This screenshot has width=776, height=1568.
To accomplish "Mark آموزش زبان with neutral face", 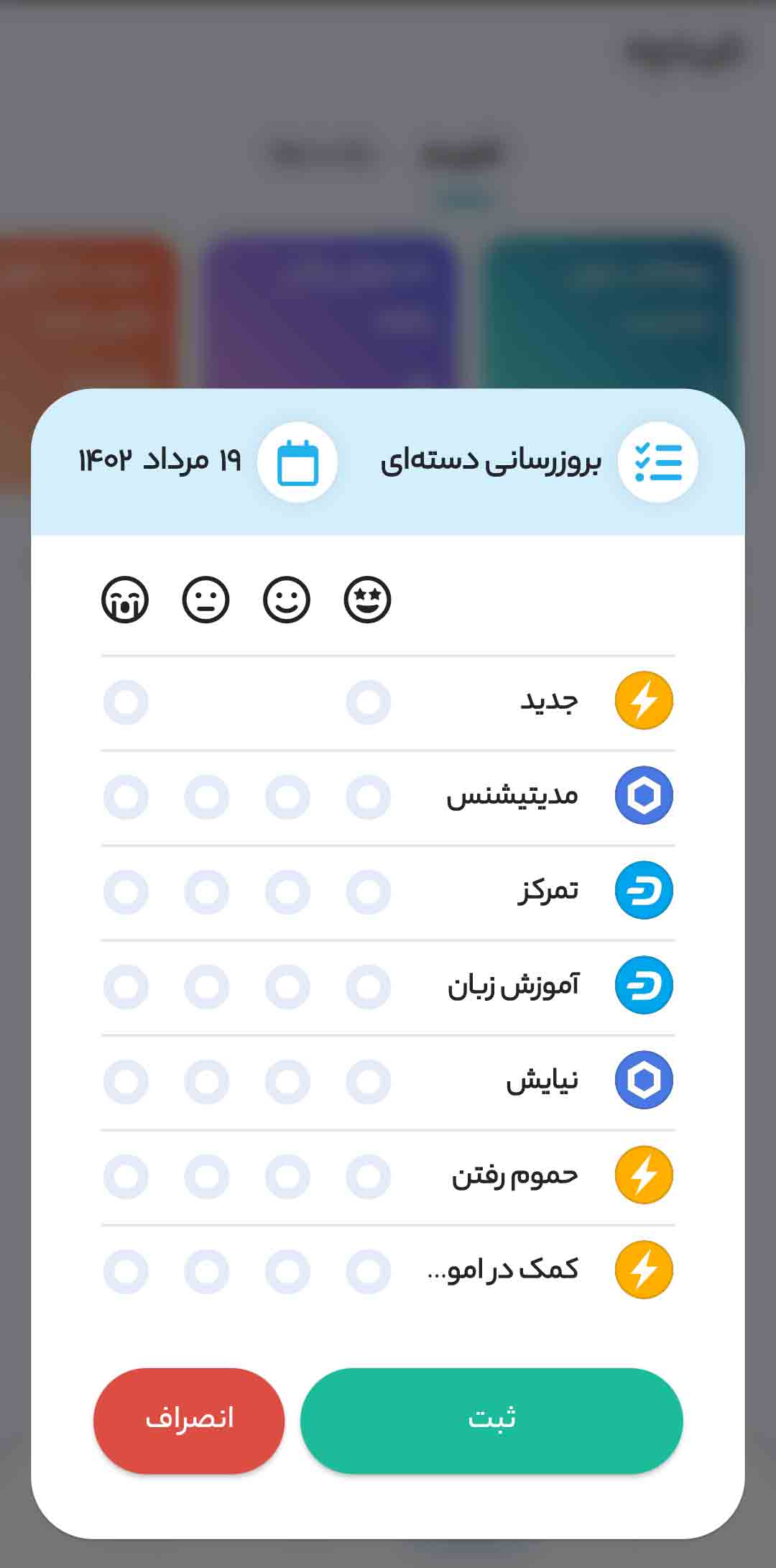I will [x=206, y=986].
